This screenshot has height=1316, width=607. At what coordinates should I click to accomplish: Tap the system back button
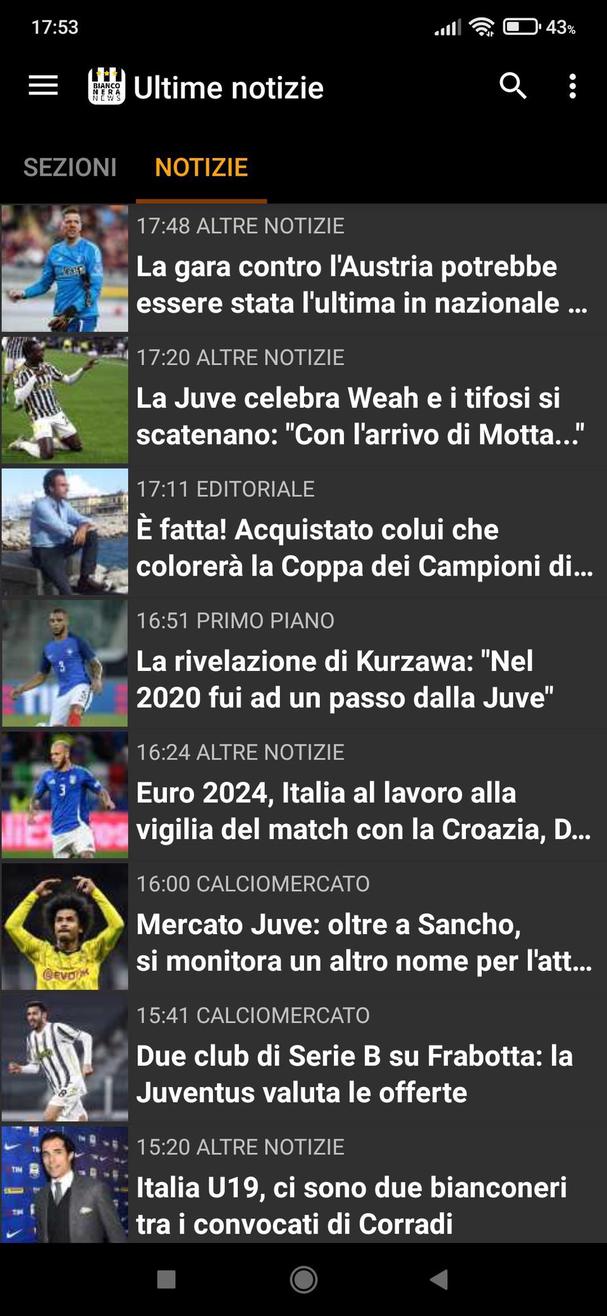[x=438, y=1279]
